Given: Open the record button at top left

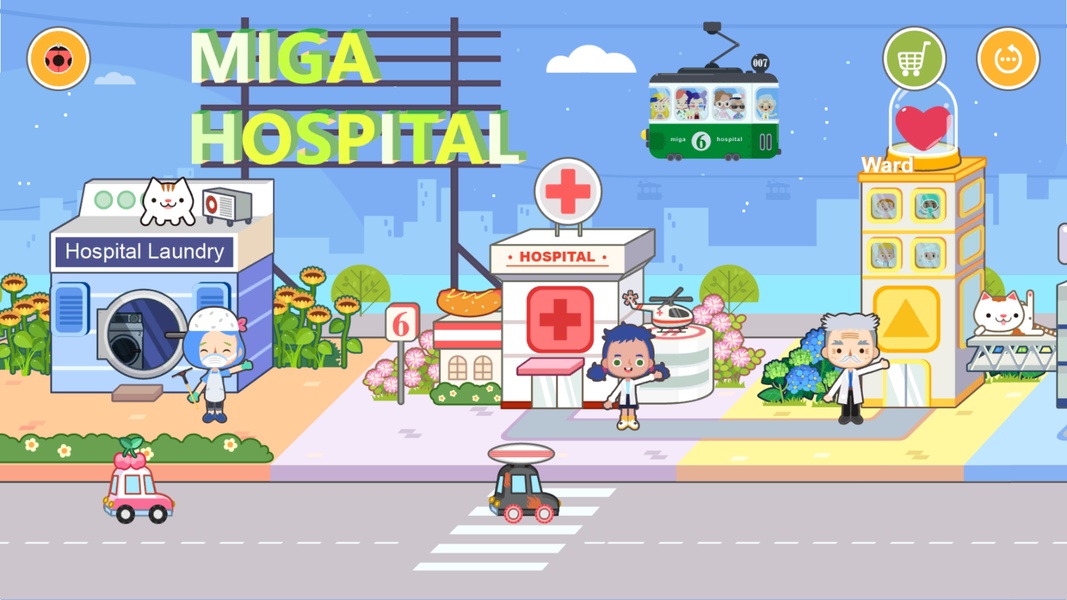Looking at the screenshot, I should (x=59, y=59).
